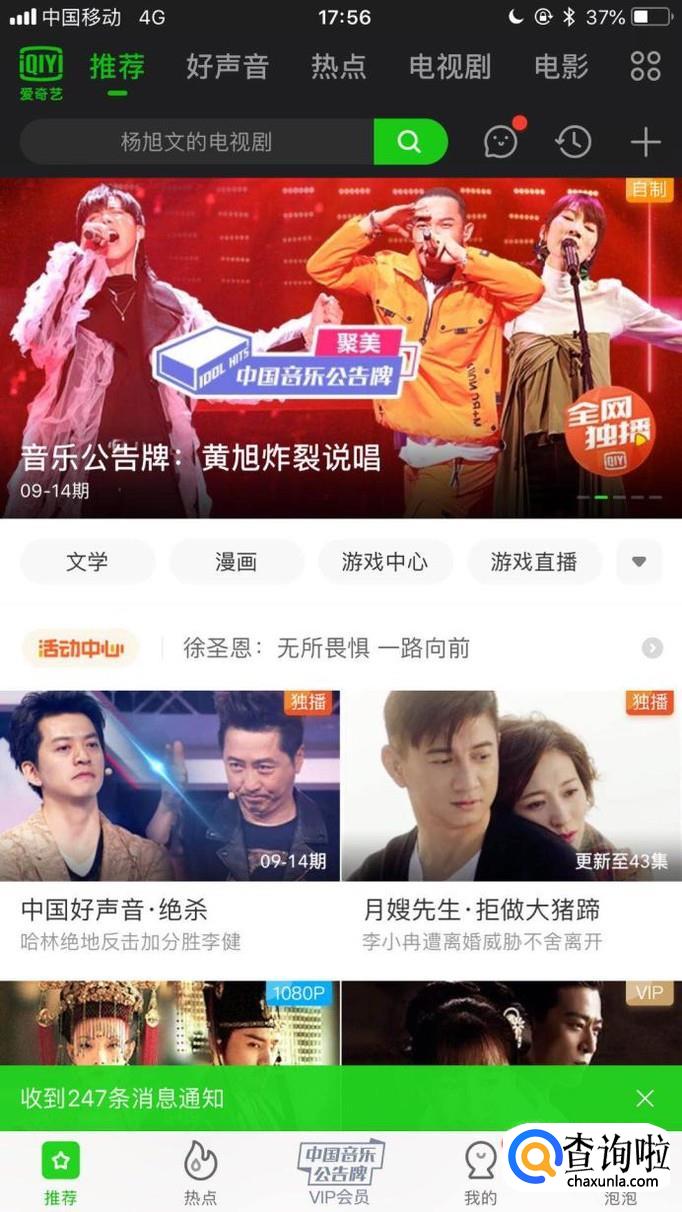Screen dimensions: 682x1212
Task: Dismiss the 247条消息通知 banner
Action: point(645,1098)
